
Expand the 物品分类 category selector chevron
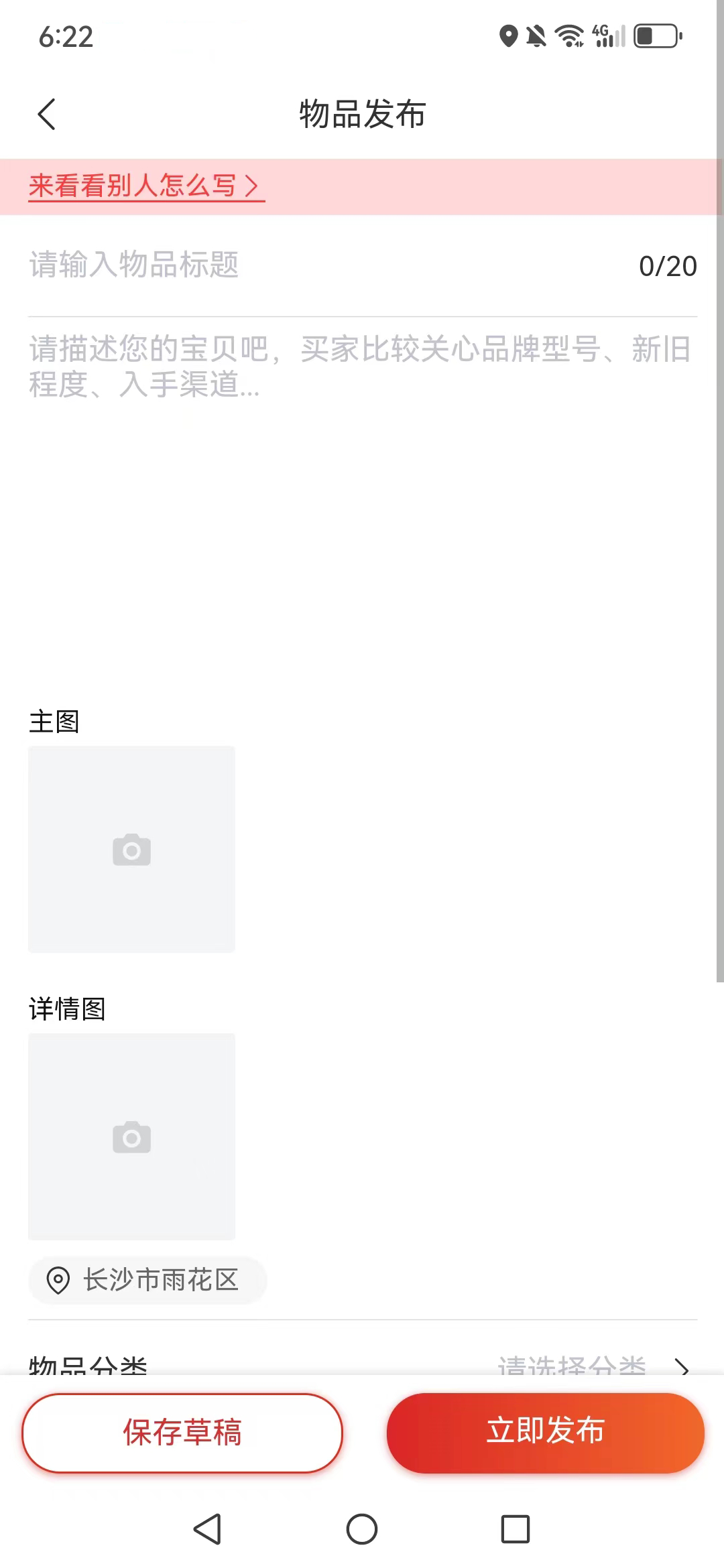pyautogui.click(x=682, y=1368)
